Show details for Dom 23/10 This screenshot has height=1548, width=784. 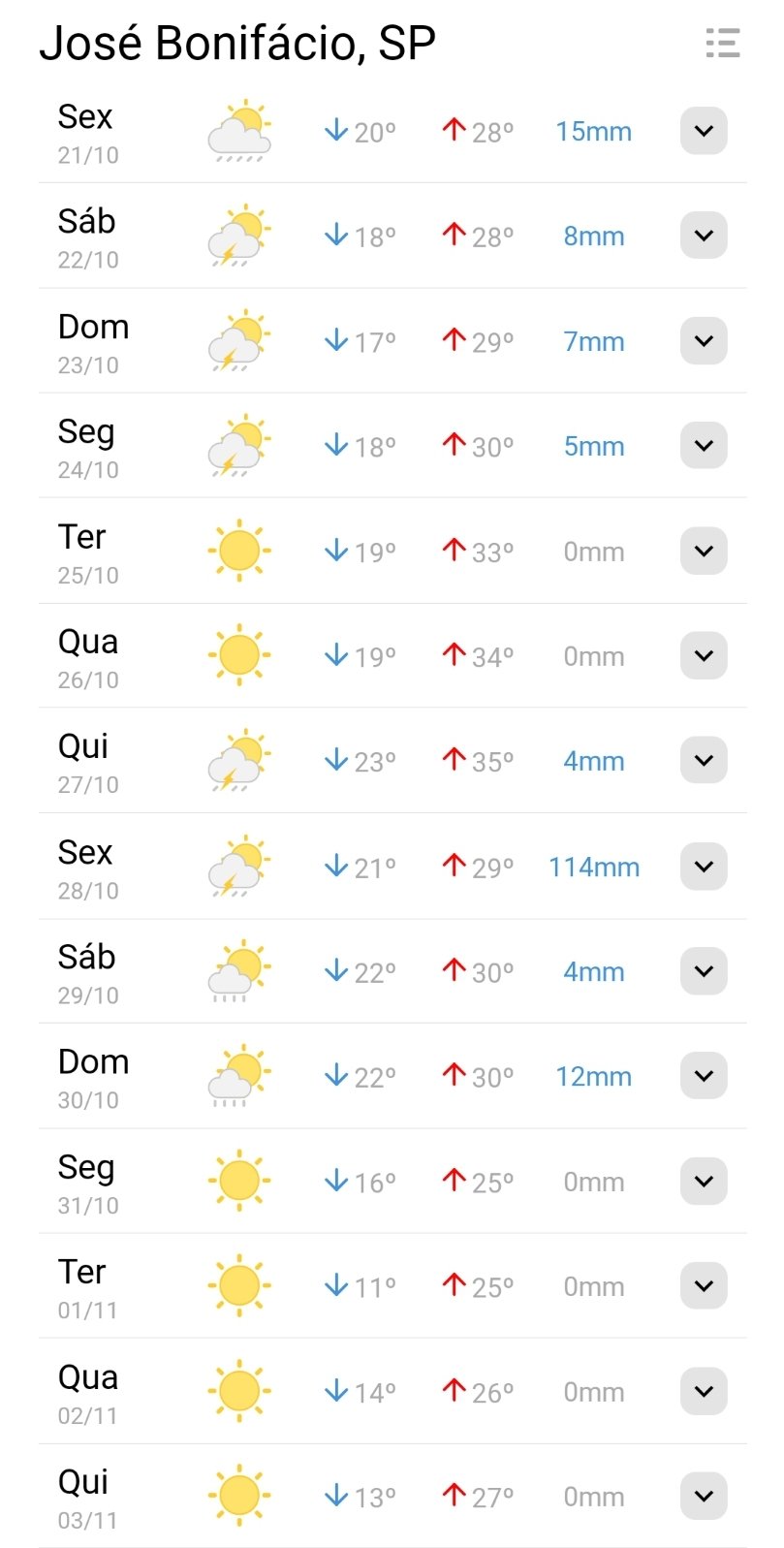click(704, 341)
